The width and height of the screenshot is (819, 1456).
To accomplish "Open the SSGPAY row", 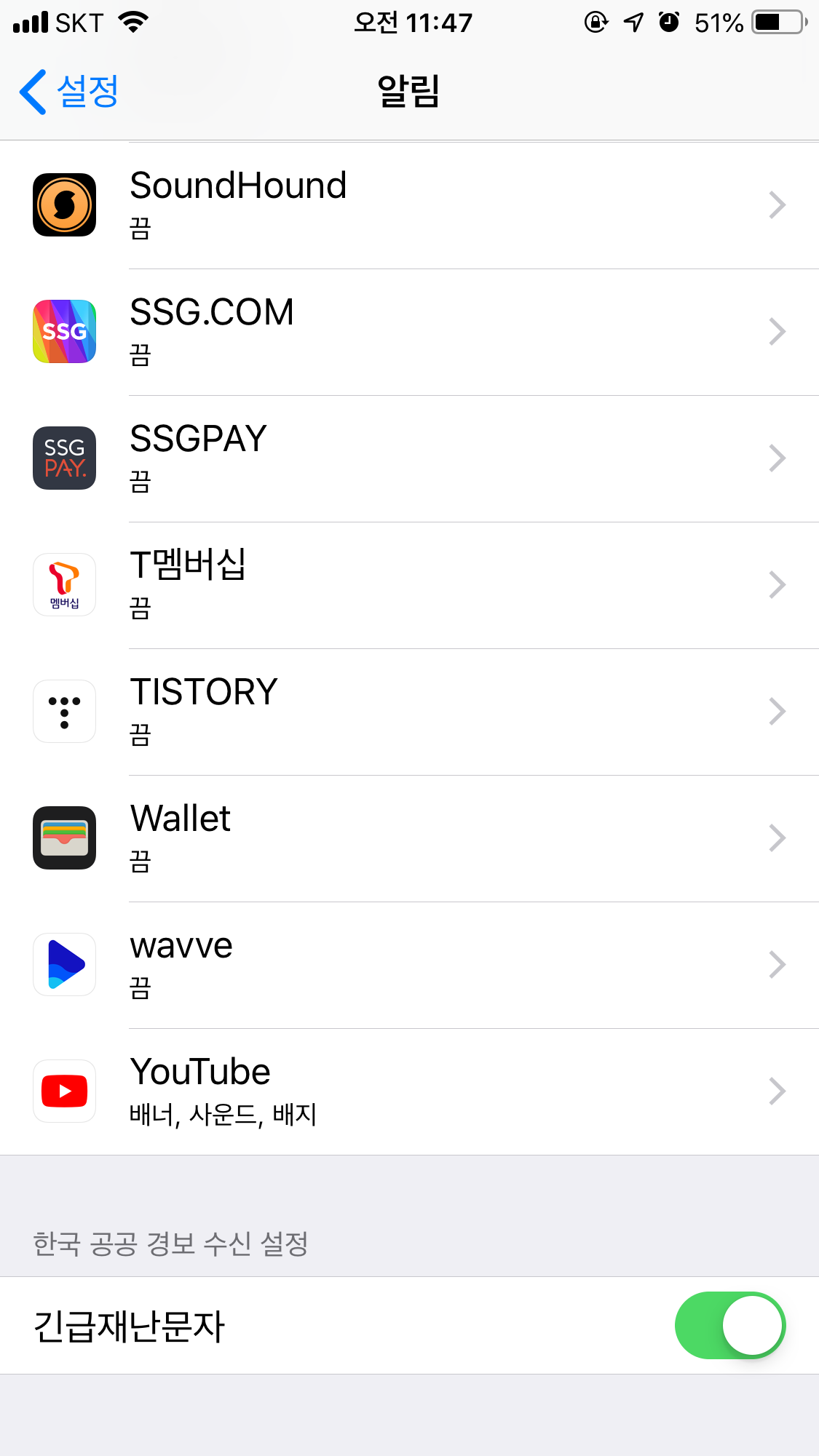I will click(x=409, y=459).
